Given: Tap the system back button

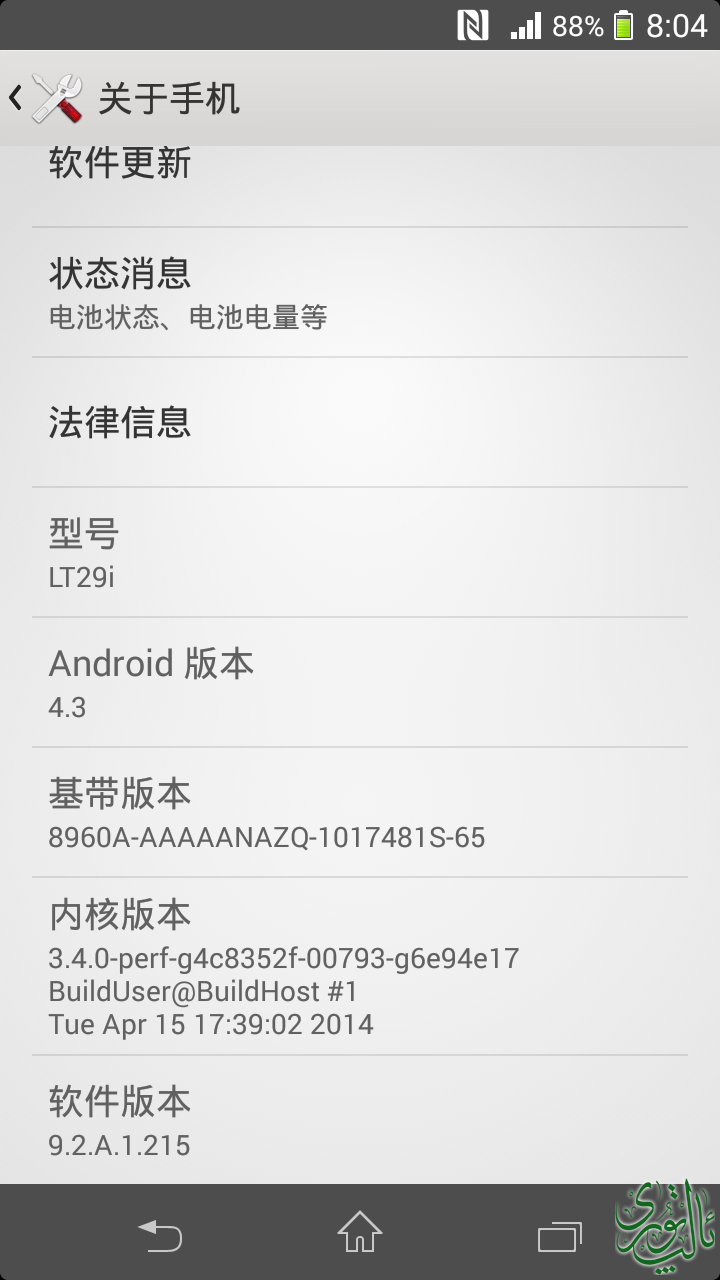Looking at the screenshot, I should click(160, 1234).
